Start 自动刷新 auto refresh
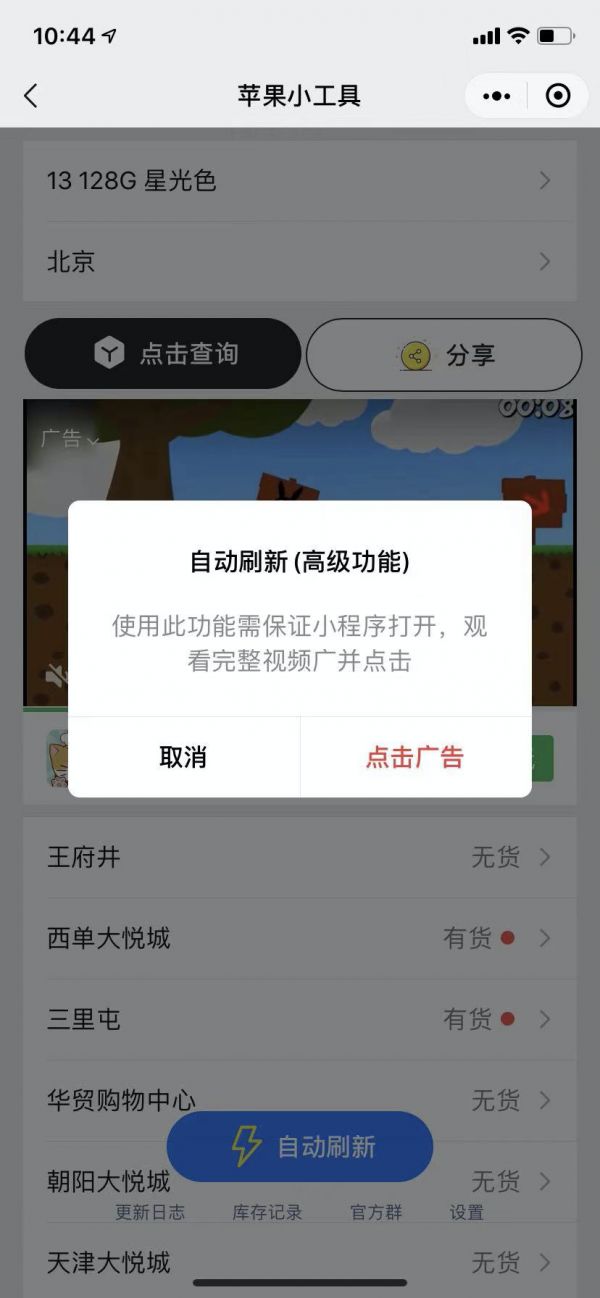Viewport: 600px width, 1298px height. [300, 1146]
